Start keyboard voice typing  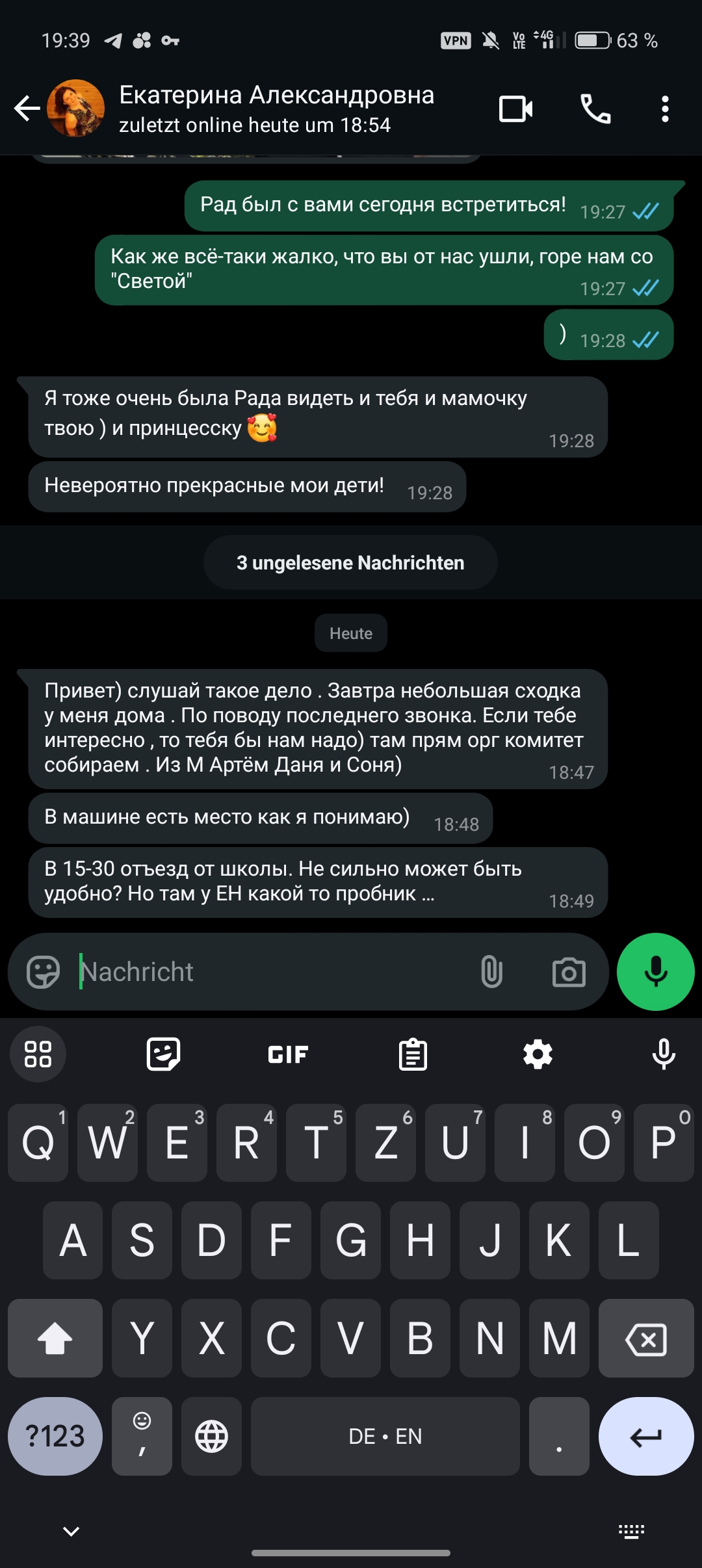coord(664,1054)
